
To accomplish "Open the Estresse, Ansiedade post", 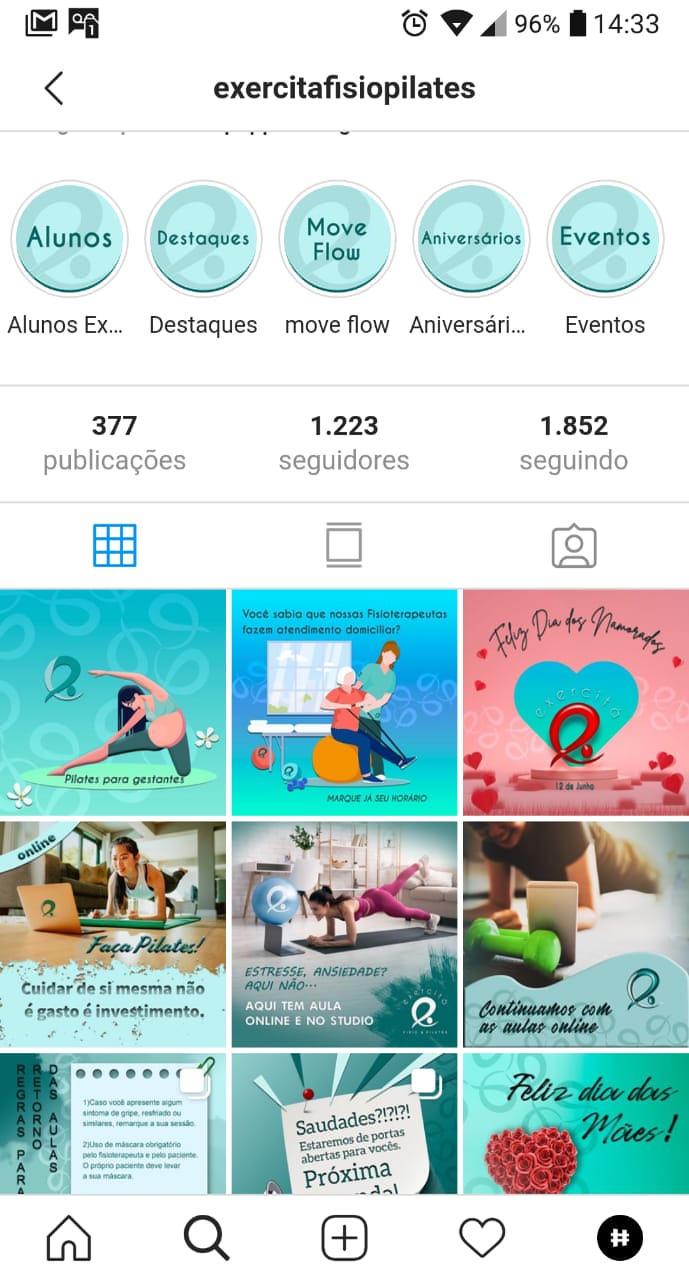I will click(x=344, y=934).
